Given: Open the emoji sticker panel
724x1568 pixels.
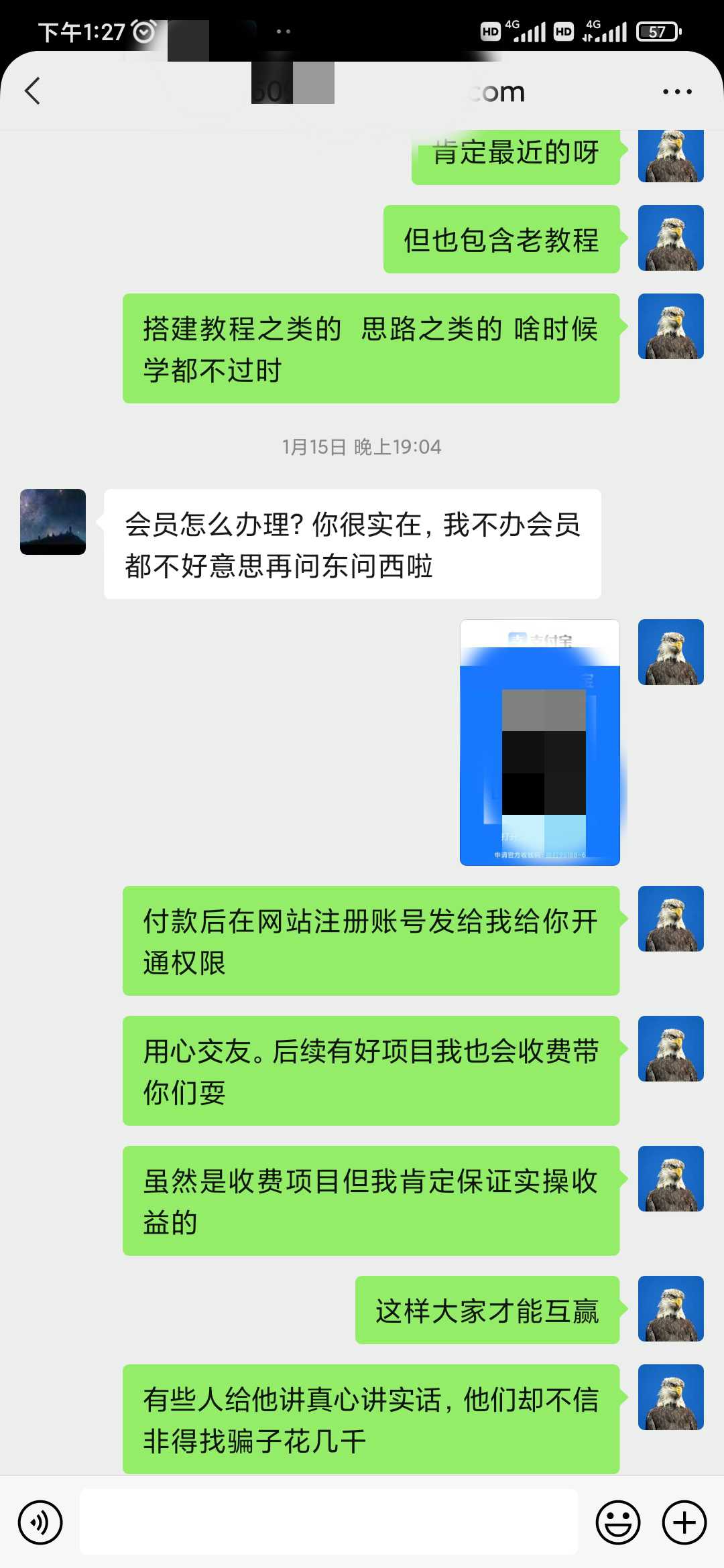Looking at the screenshot, I should click(618, 1522).
